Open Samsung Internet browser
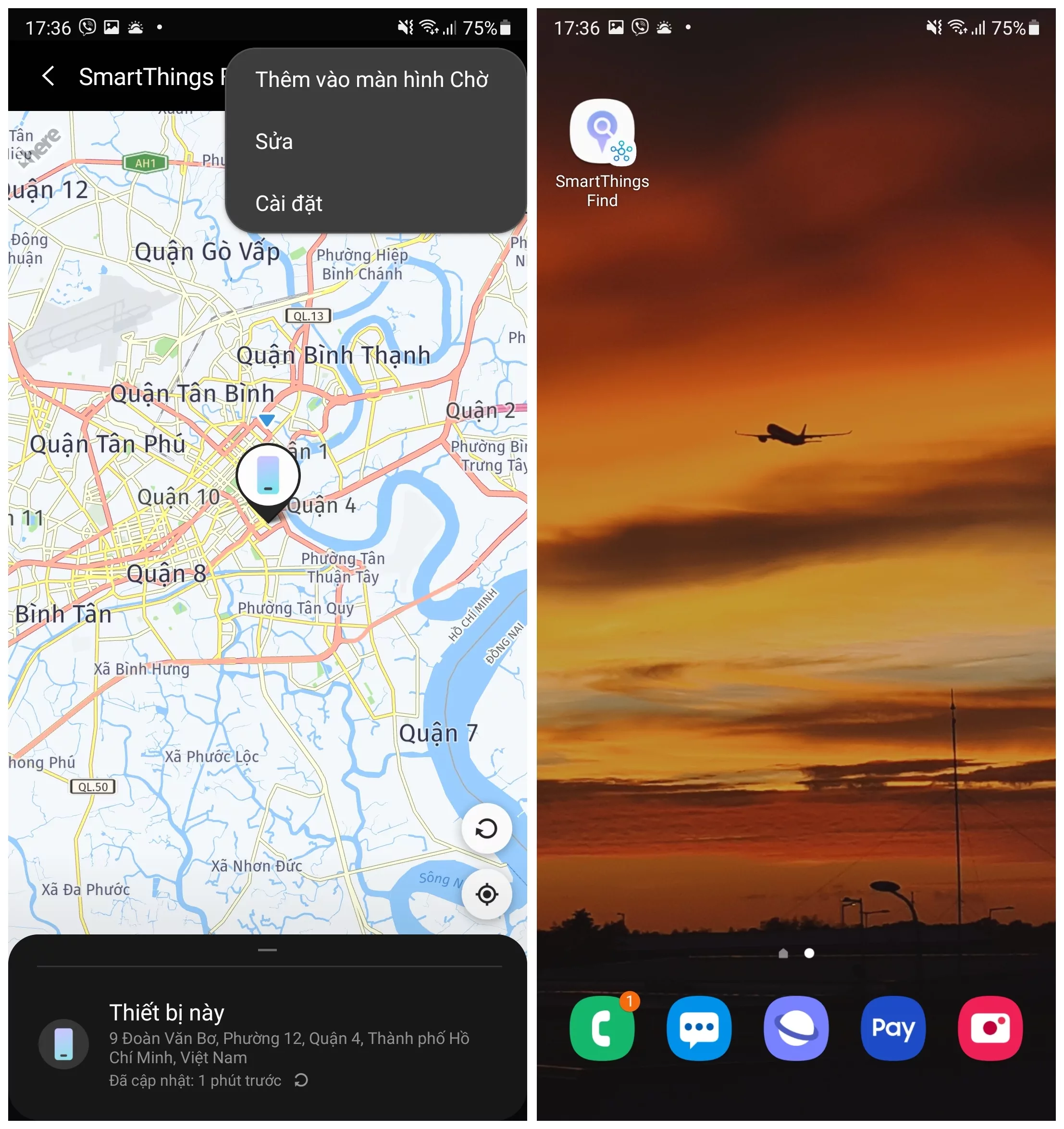The image size is (1064, 1129). pos(796,1028)
